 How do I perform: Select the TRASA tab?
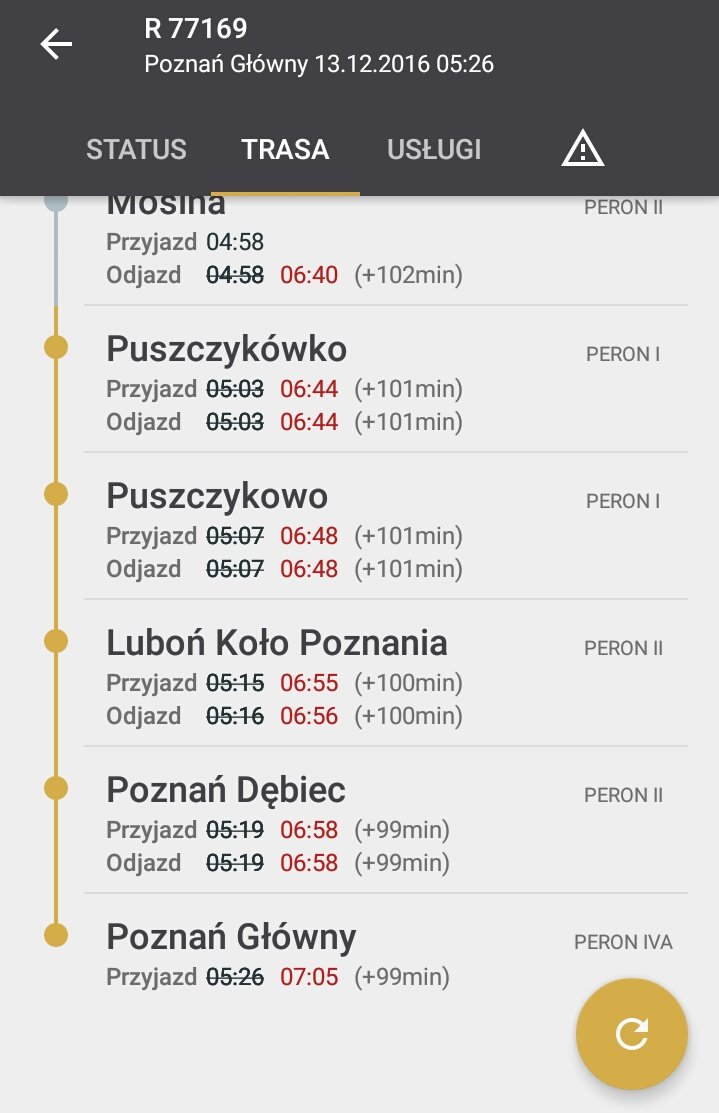pos(285,150)
